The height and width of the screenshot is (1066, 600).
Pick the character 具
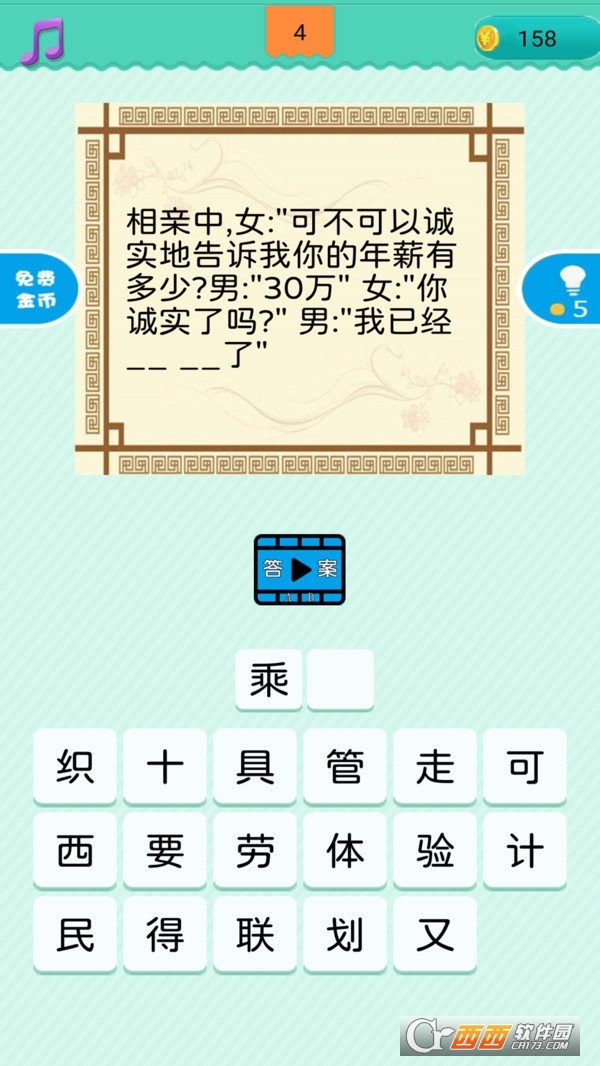click(255, 767)
